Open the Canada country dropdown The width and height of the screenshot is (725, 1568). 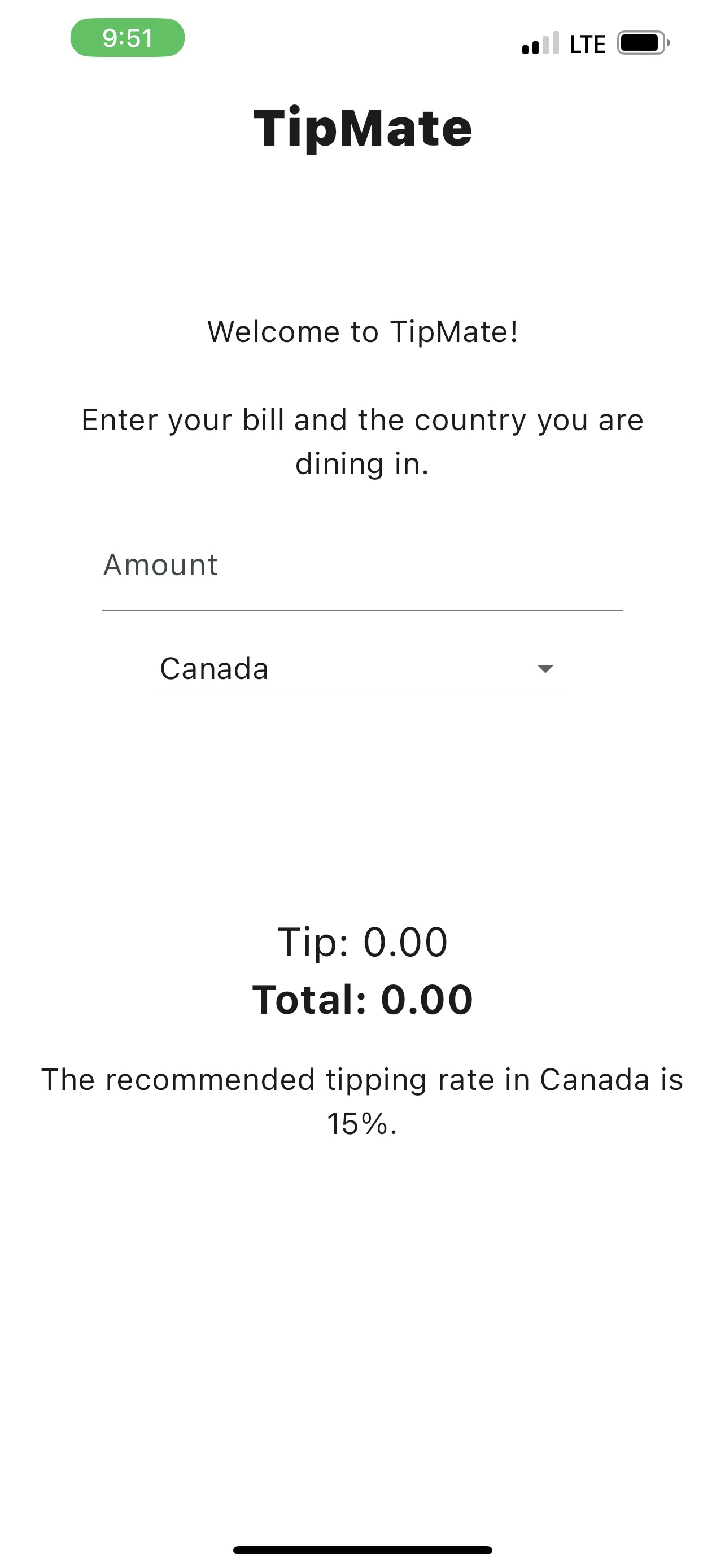362,669
